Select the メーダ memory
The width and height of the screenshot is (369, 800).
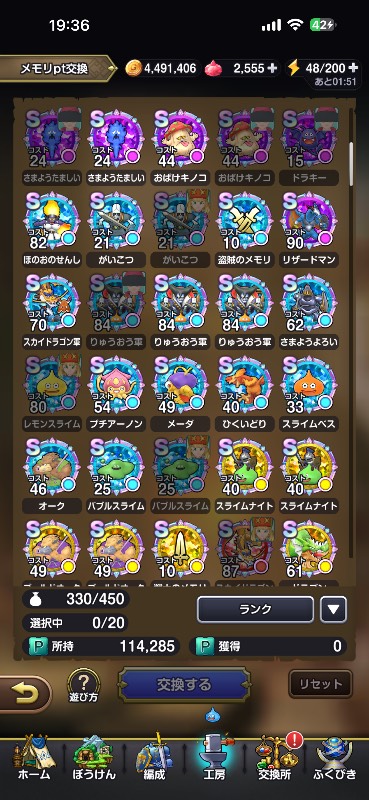(x=180, y=393)
